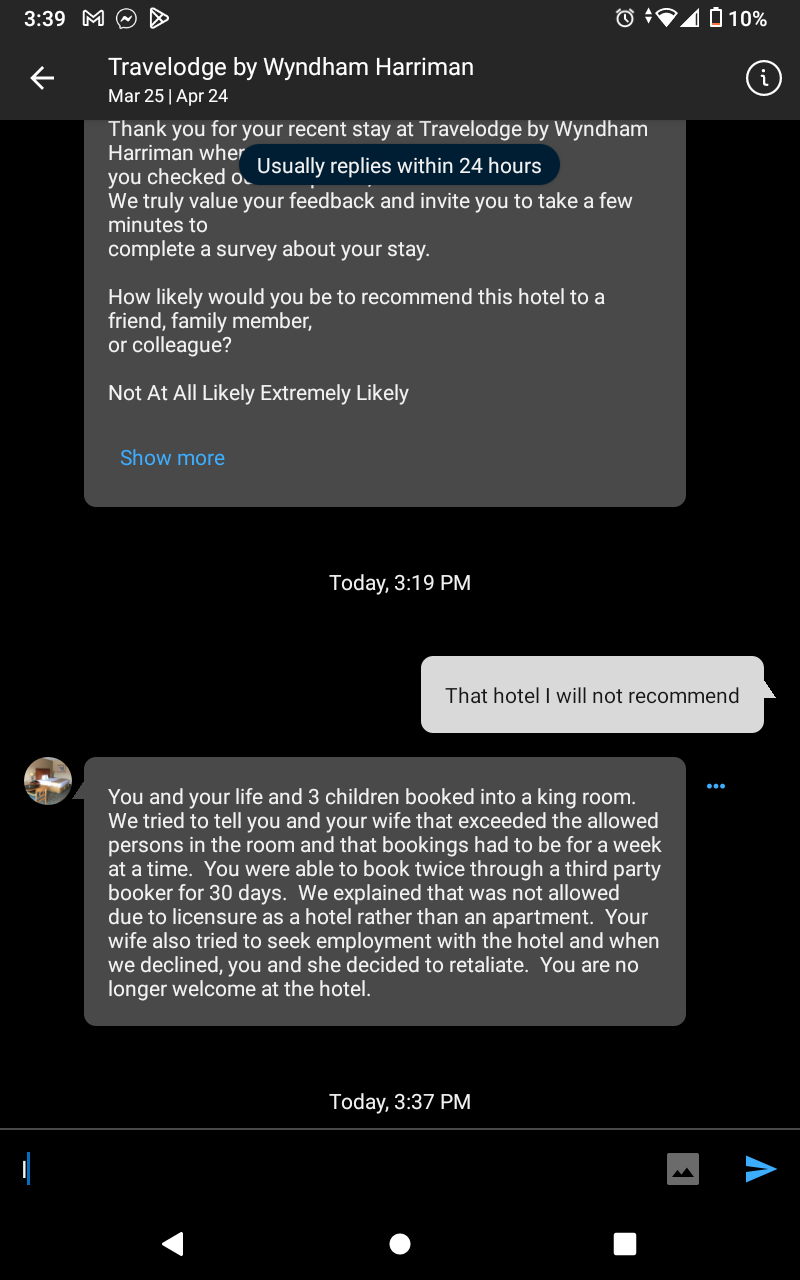Open conversation details via the info icon
Viewport: 800px width, 1280px height.
[763, 77]
